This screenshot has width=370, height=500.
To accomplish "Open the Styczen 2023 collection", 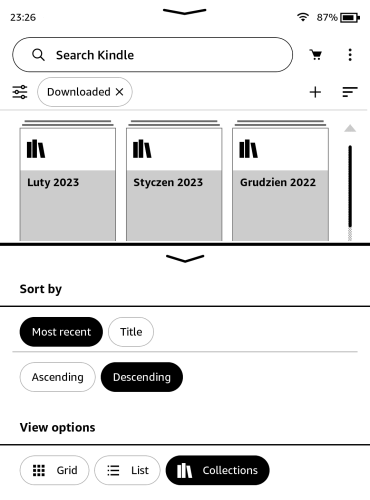I will click(x=174, y=180).
